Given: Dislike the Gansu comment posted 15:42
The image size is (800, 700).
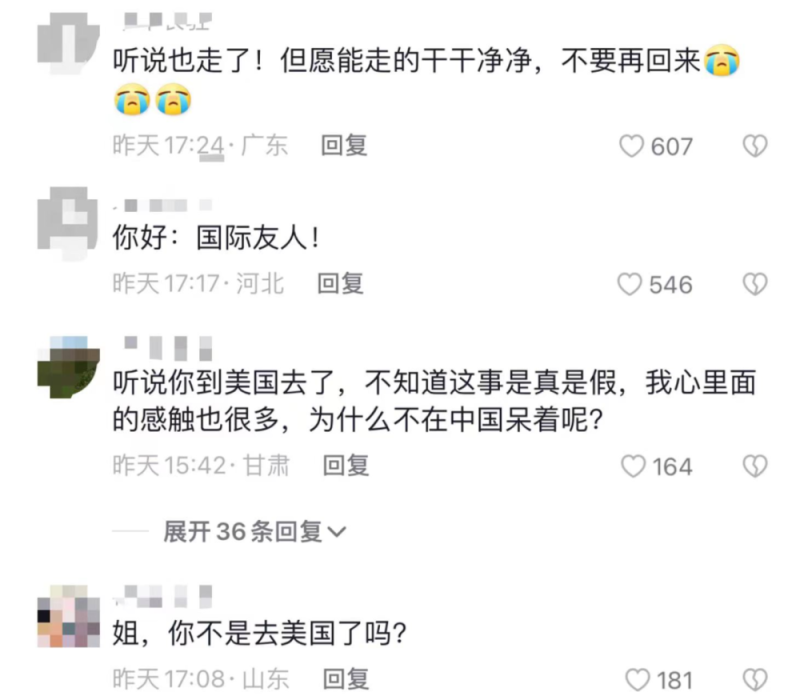Looking at the screenshot, I should [x=754, y=466].
